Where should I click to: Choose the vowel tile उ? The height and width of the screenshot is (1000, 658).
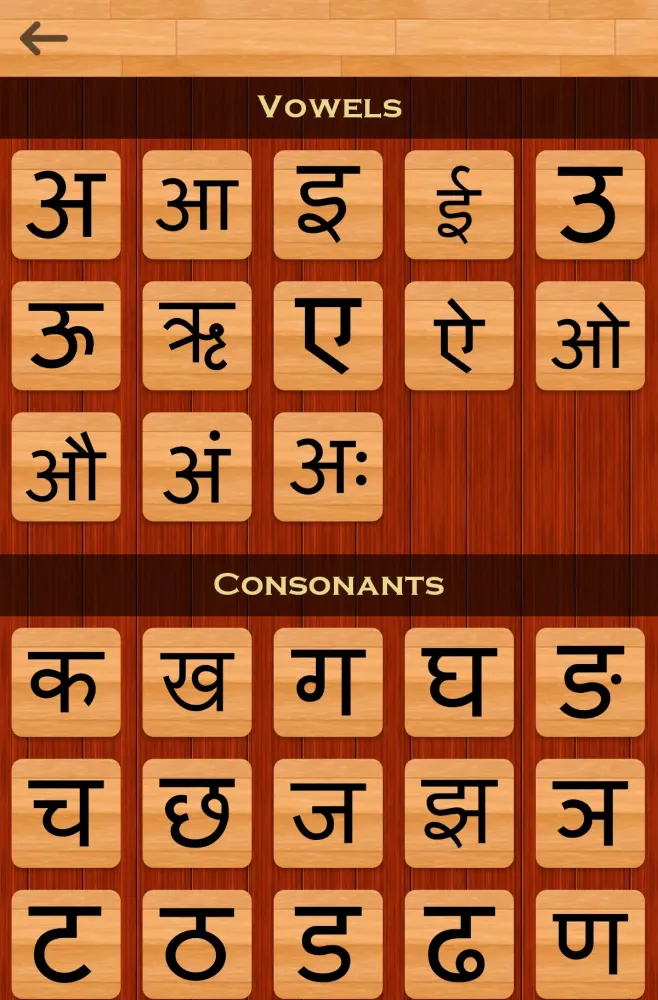tap(590, 205)
